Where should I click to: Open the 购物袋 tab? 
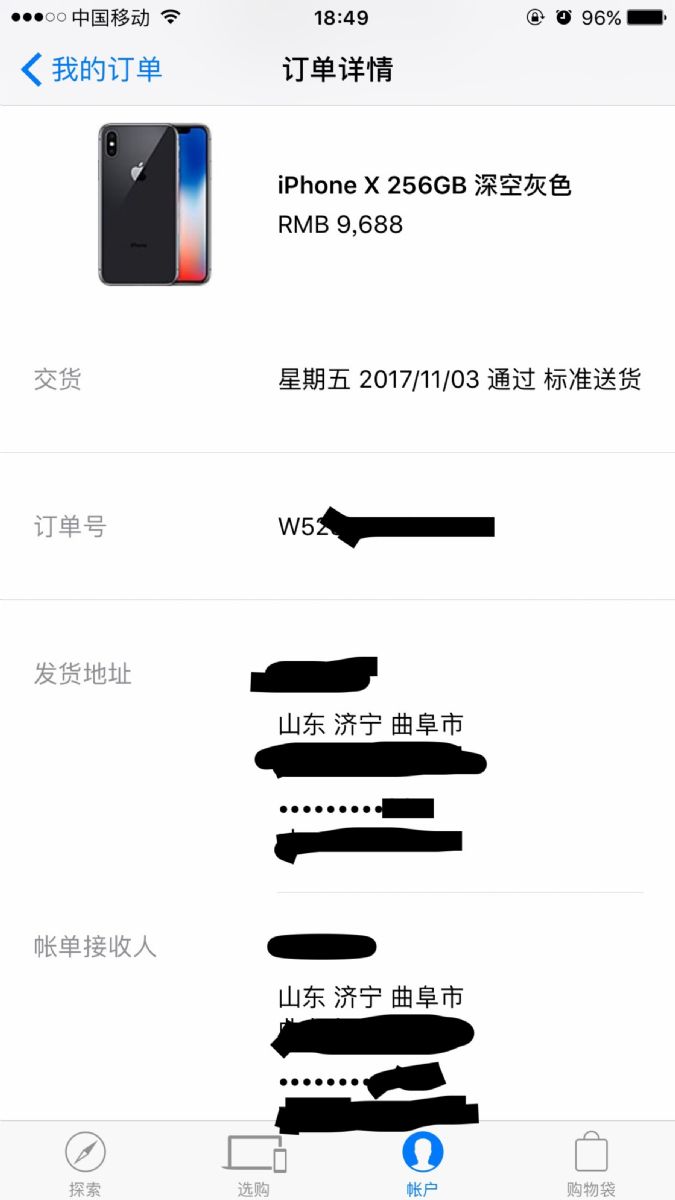[590, 1163]
